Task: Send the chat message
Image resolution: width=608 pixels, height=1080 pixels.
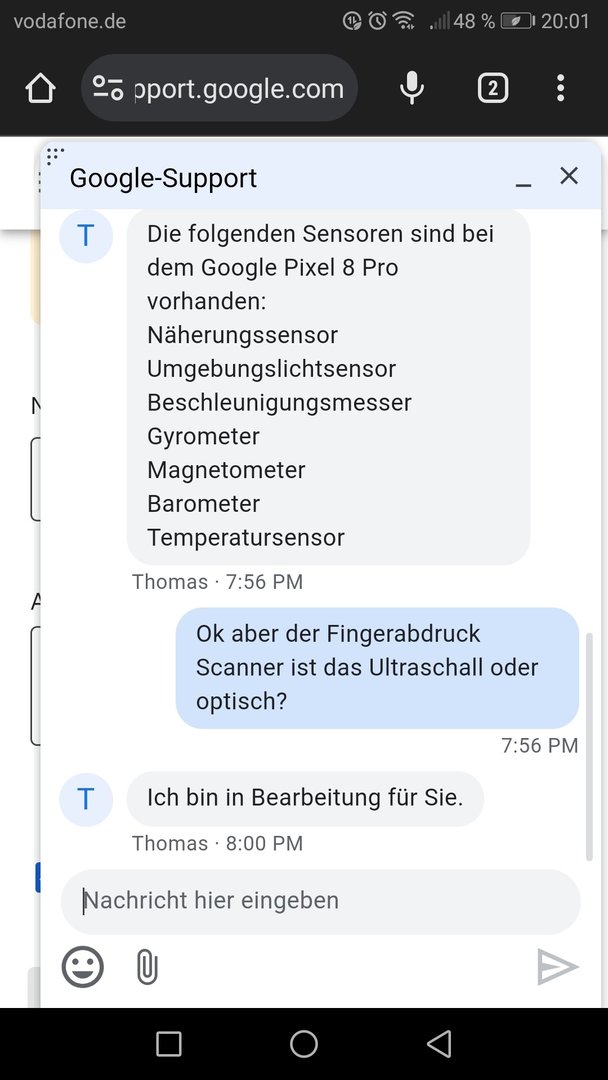Action: (x=557, y=967)
